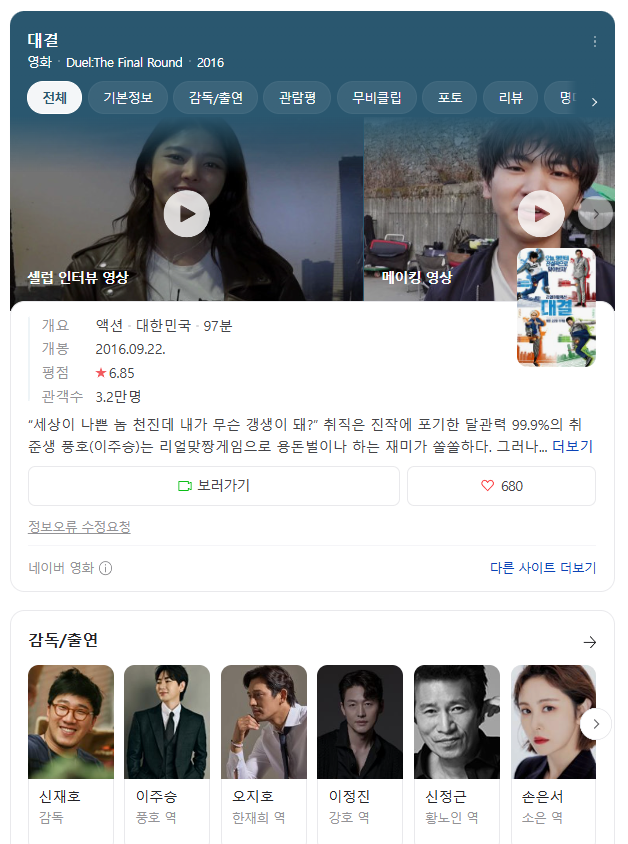The height and width of the screenshot is (844, 628).
Task: Switch to the 기본정보 tab
Action: 128,98
